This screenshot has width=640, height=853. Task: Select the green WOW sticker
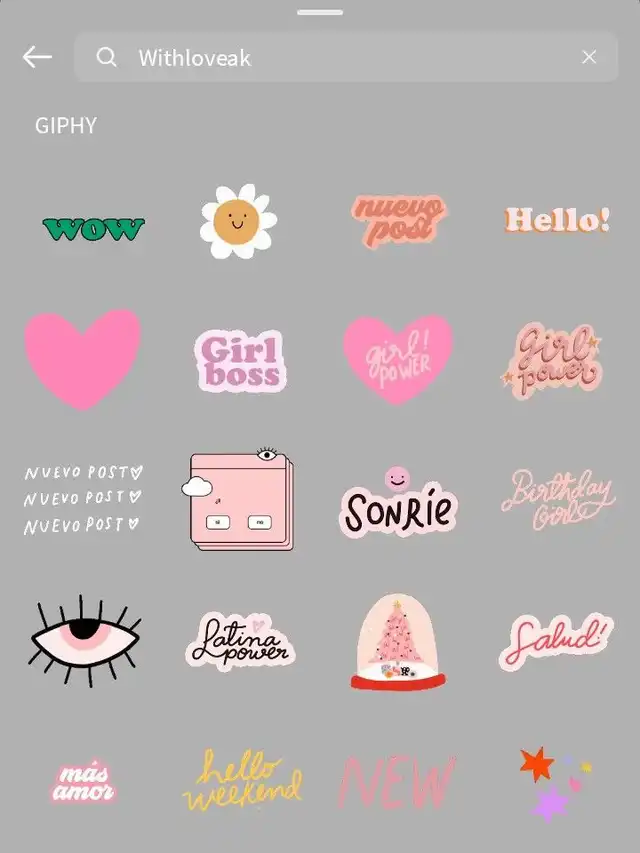tap(93, 229)
